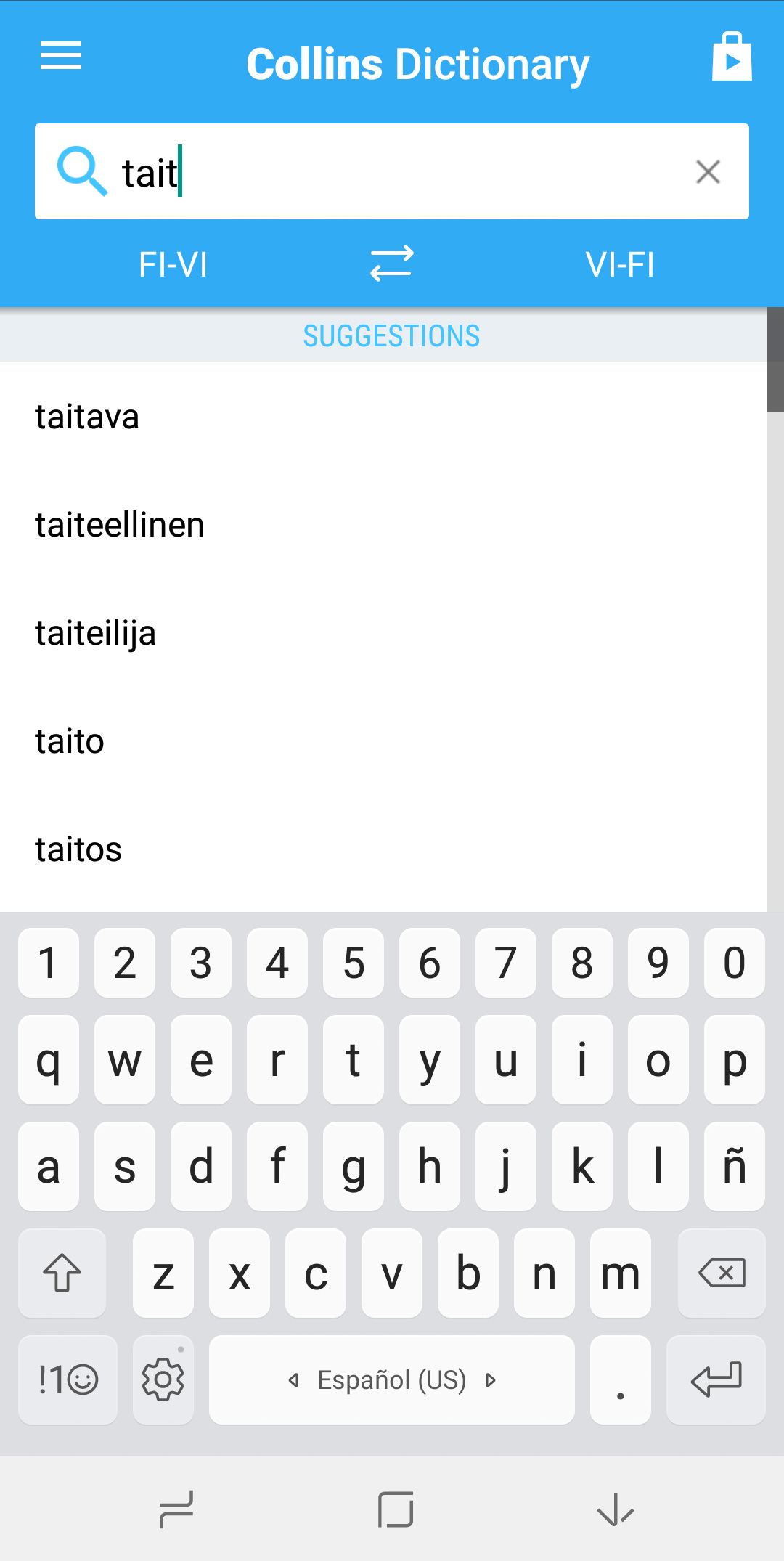Image resolution: width=784 pixels, height=1561 pixels.
Task: Tap the backspace key on keyboard
Action: 722,1273
